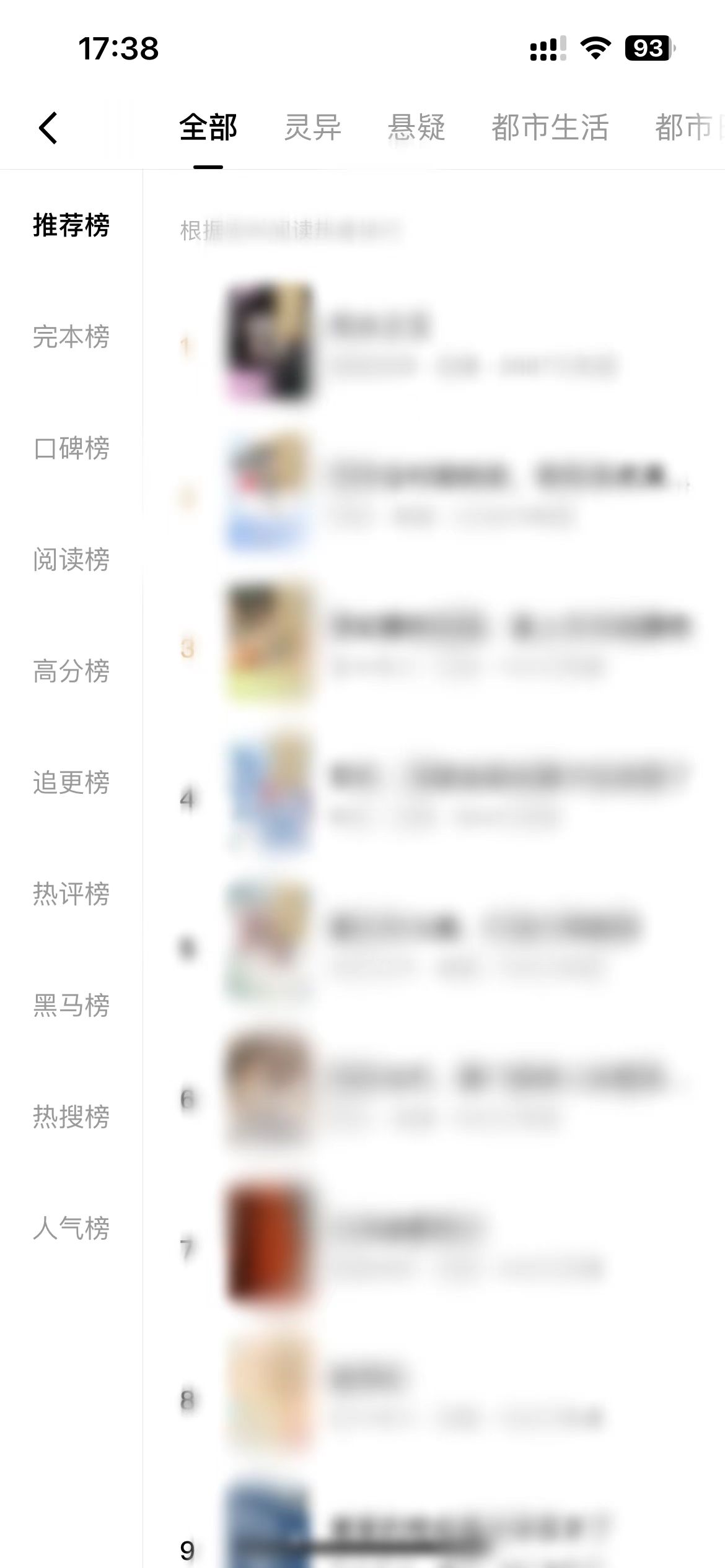
Task: Open the 口碑榜 ranking list
Action: click(x=71, y=448)
